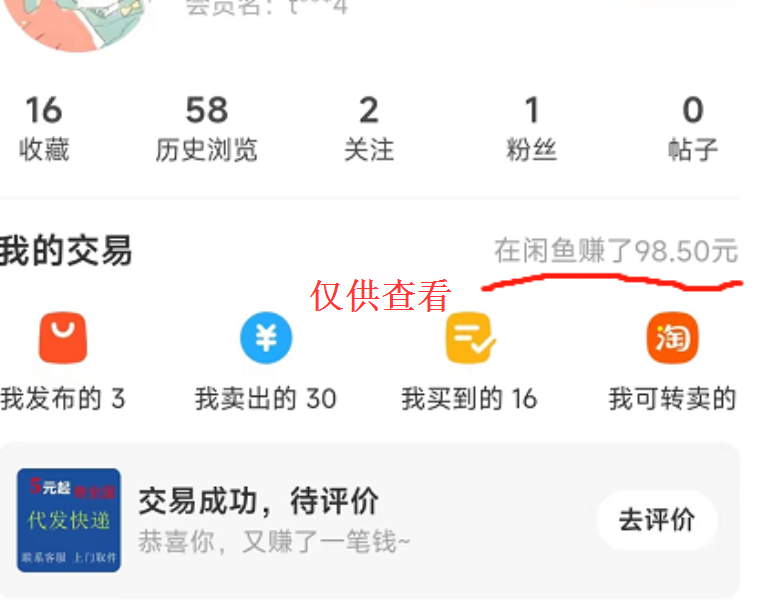Open the 收藏 favorites list
The image size is (762, 600).
(x=43, y=128)
